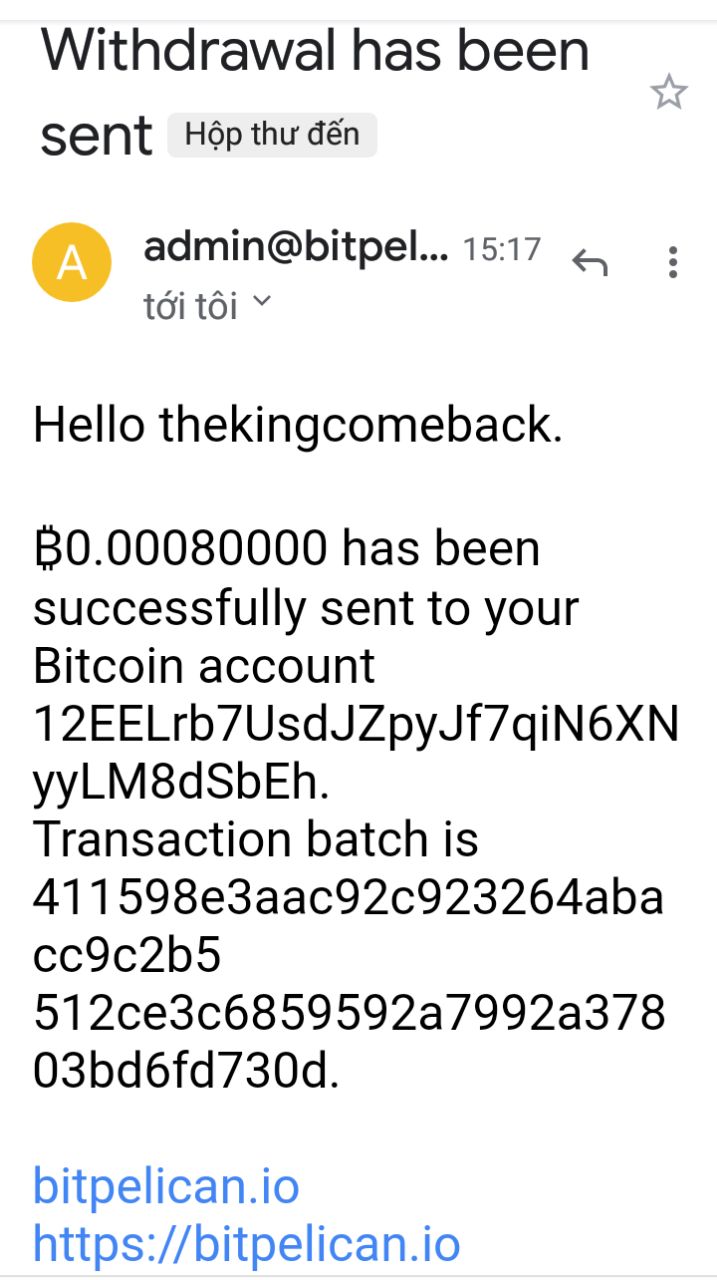The width and height of the screenshot is (717, 1280).
Task: Star this withdrawal email
Action: click(x=668, y=93)
